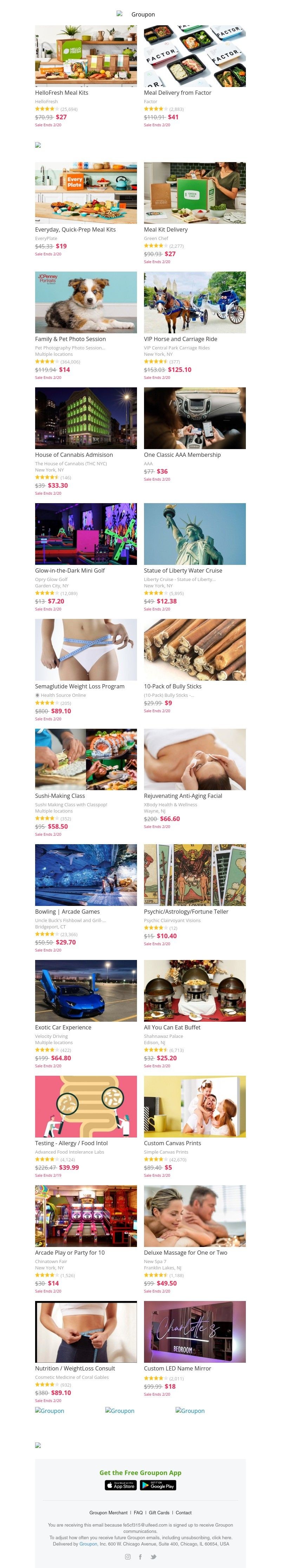281x1568 pixels.
Task: Open Meal Delivery from Factor deal
Action: (195, 56)
